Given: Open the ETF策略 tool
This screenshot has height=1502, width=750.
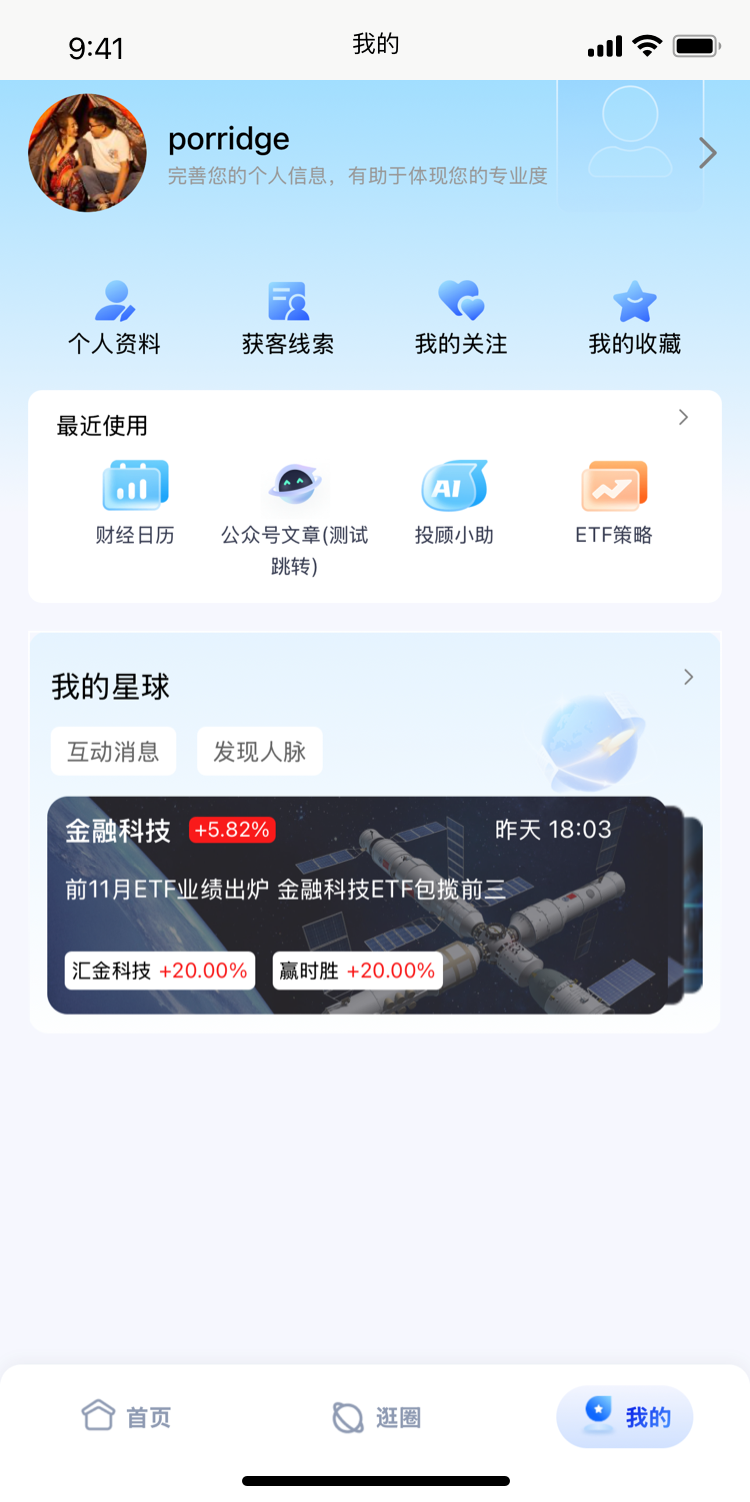Looking at the screenshot, I should point(614,503).
